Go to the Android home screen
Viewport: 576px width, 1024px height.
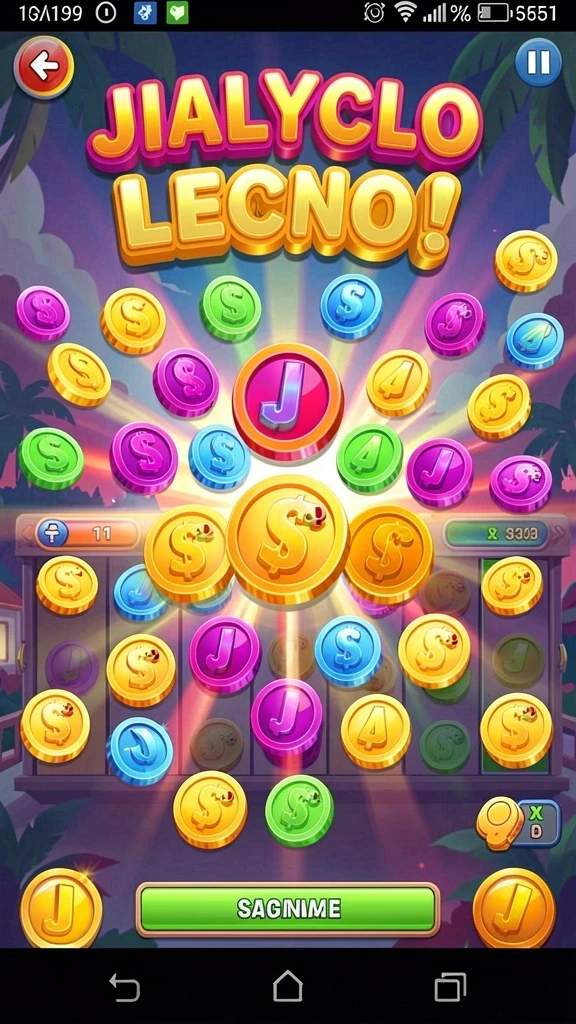(287, 986)
